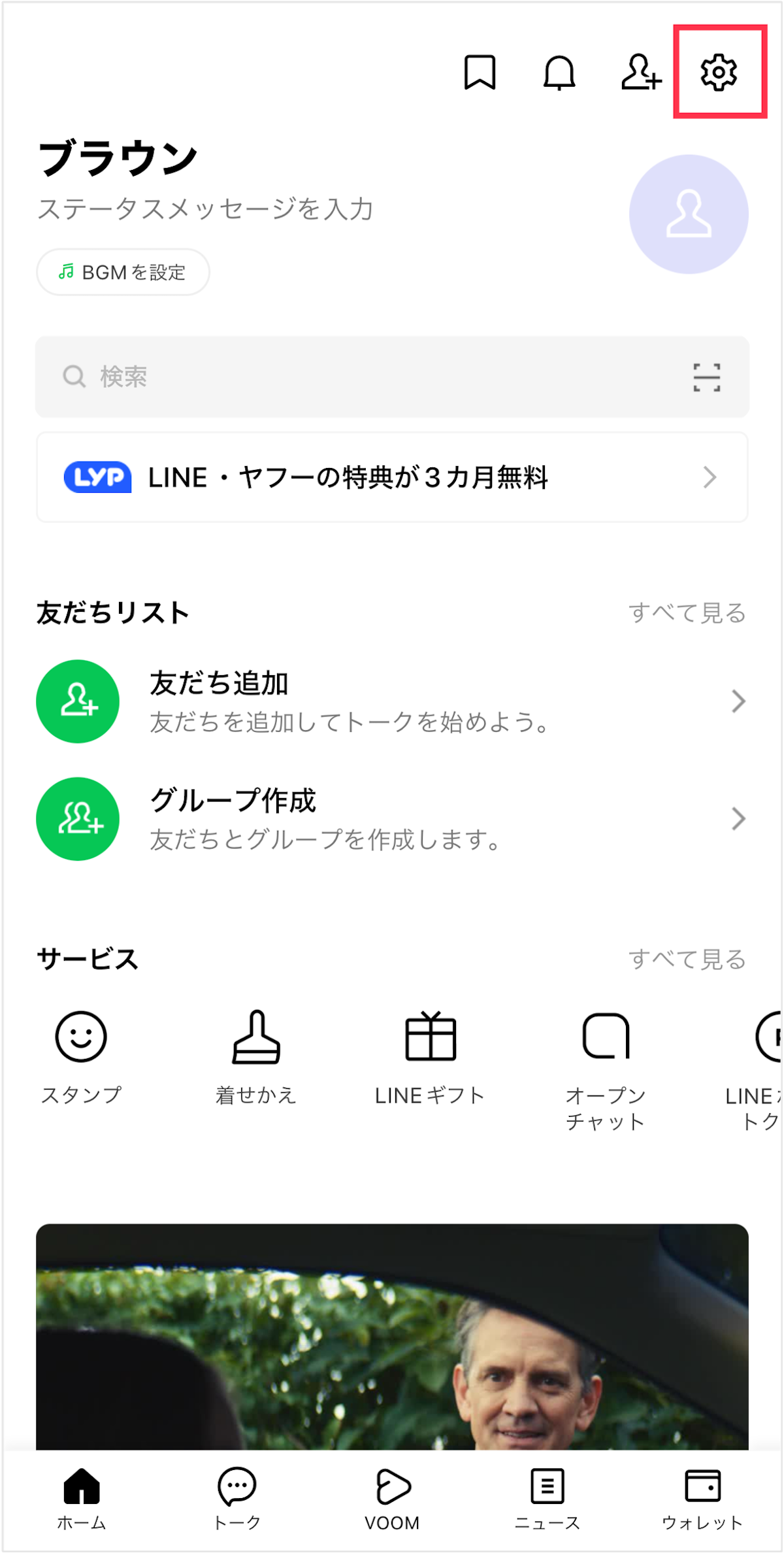The height and width of the screenshot is (1553, 784).
Task: View all in 友だちリスト section
Action: pos(687,613)
